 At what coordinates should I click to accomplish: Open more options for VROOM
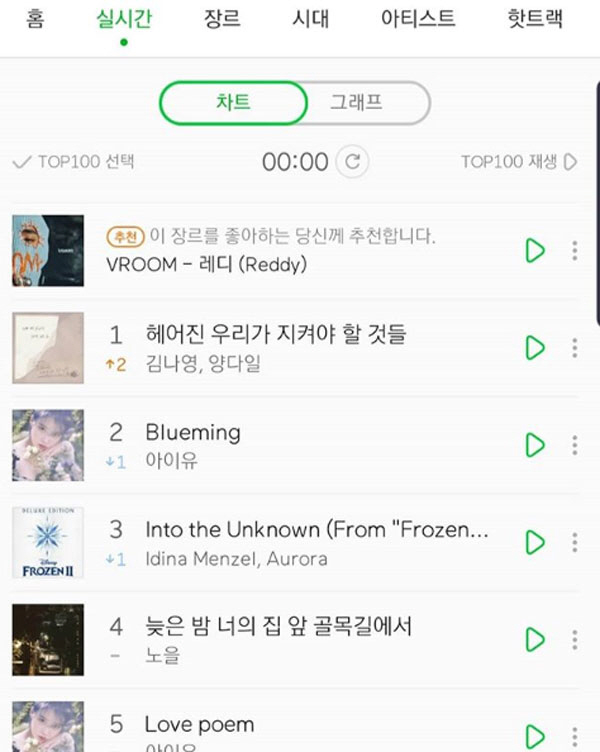point(574,250)
